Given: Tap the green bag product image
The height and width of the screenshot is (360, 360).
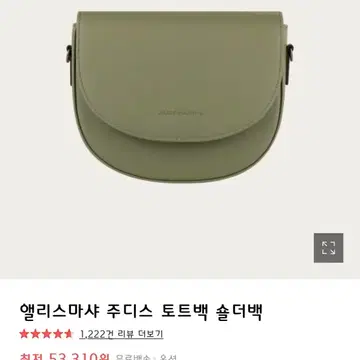Looking at the screenshot, I should (x=180, y=97).
